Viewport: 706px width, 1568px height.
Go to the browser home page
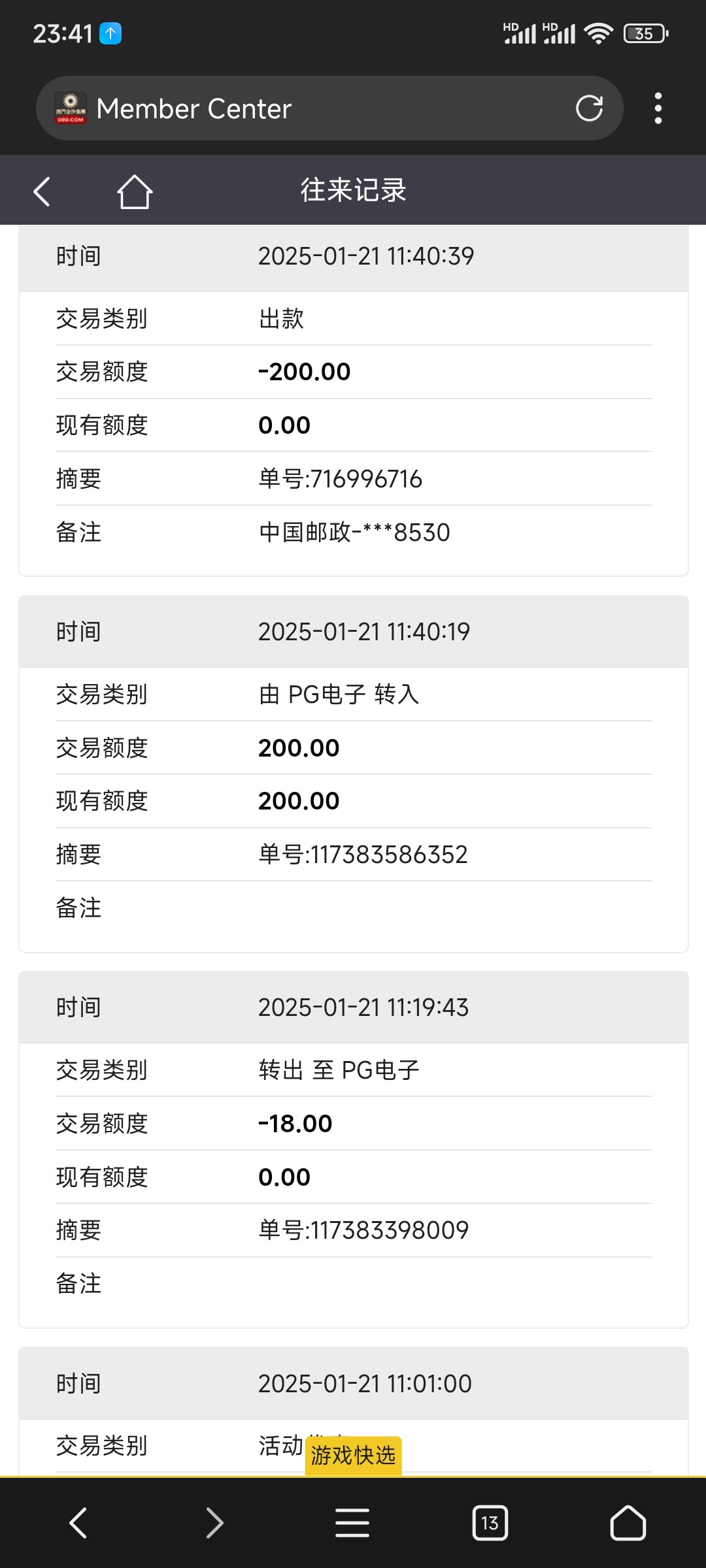(628, 1523)
